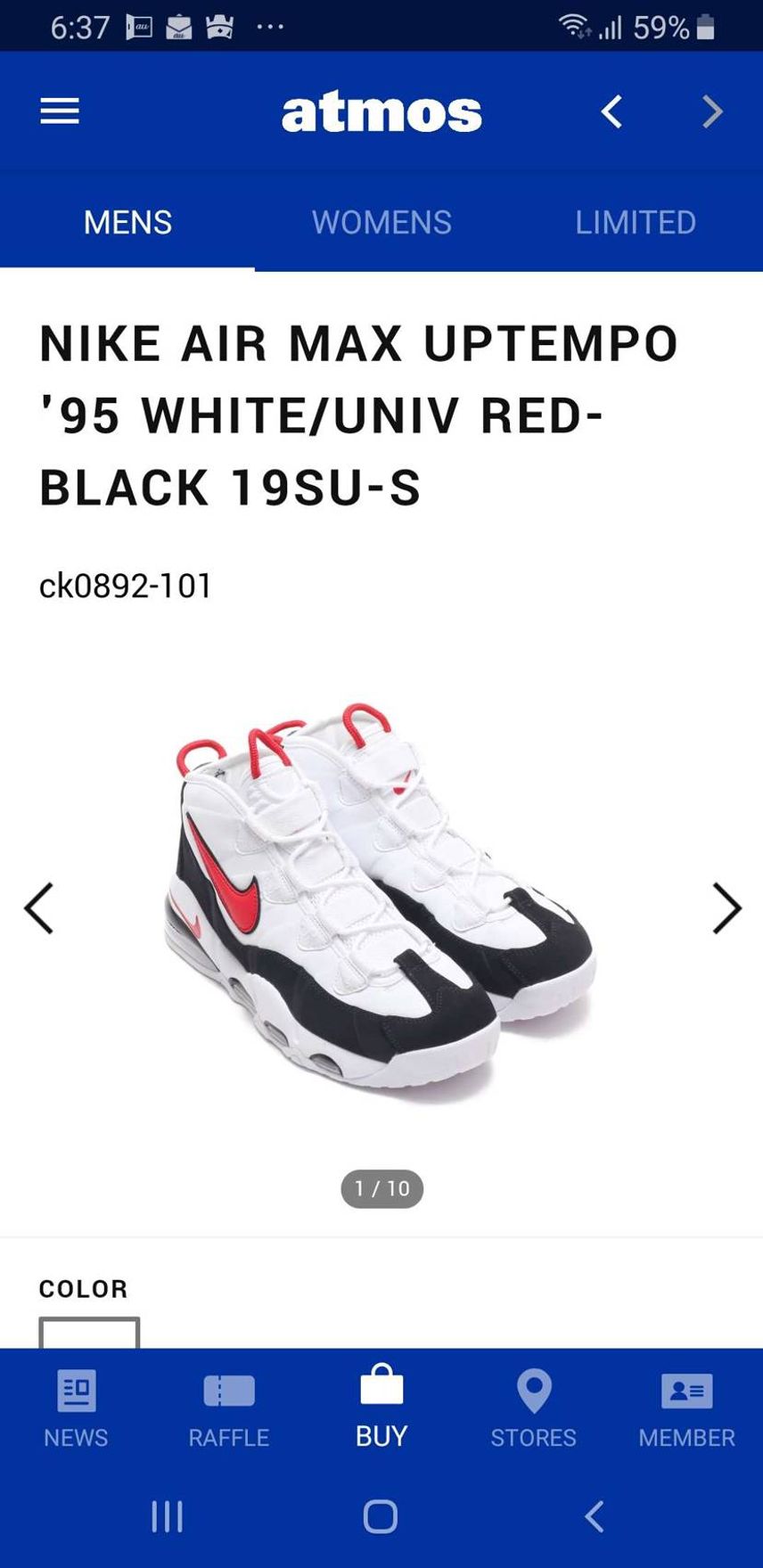Open the NEWS section
This screenshot has width=763, height=1568.
coord(76,1408)
